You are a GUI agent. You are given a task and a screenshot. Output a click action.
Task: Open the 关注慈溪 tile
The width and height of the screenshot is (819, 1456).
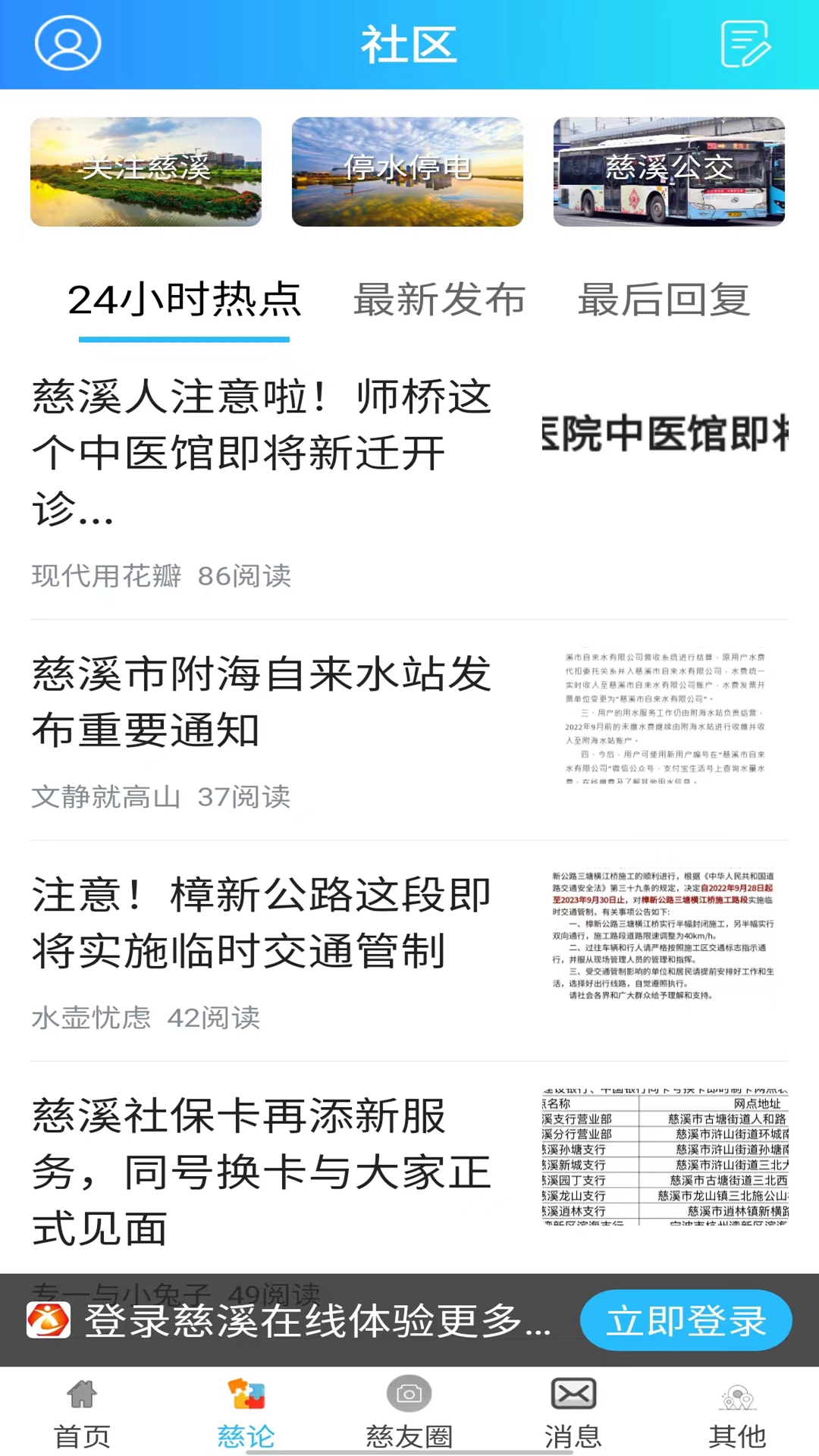pos(146,171)
